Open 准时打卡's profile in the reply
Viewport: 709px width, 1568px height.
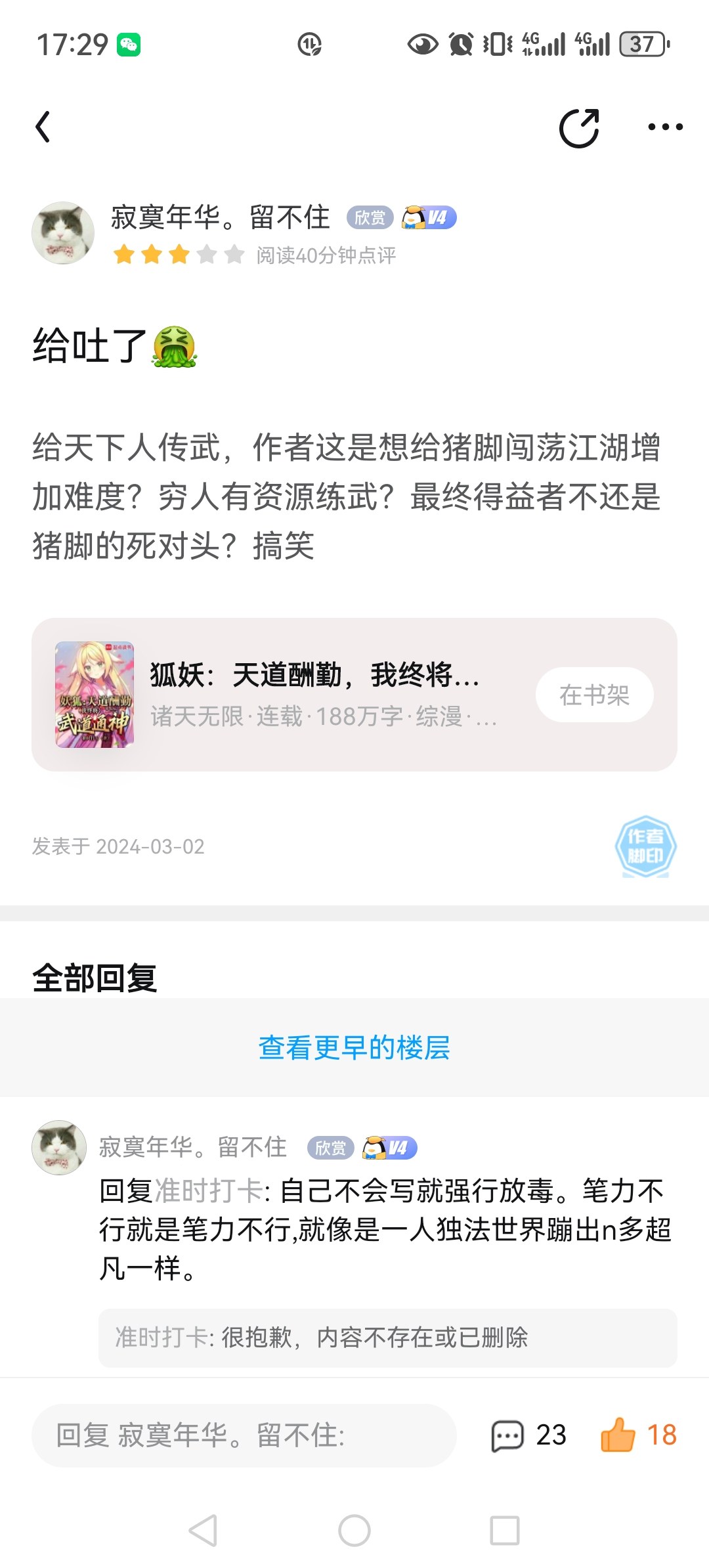click(208, 1190)
